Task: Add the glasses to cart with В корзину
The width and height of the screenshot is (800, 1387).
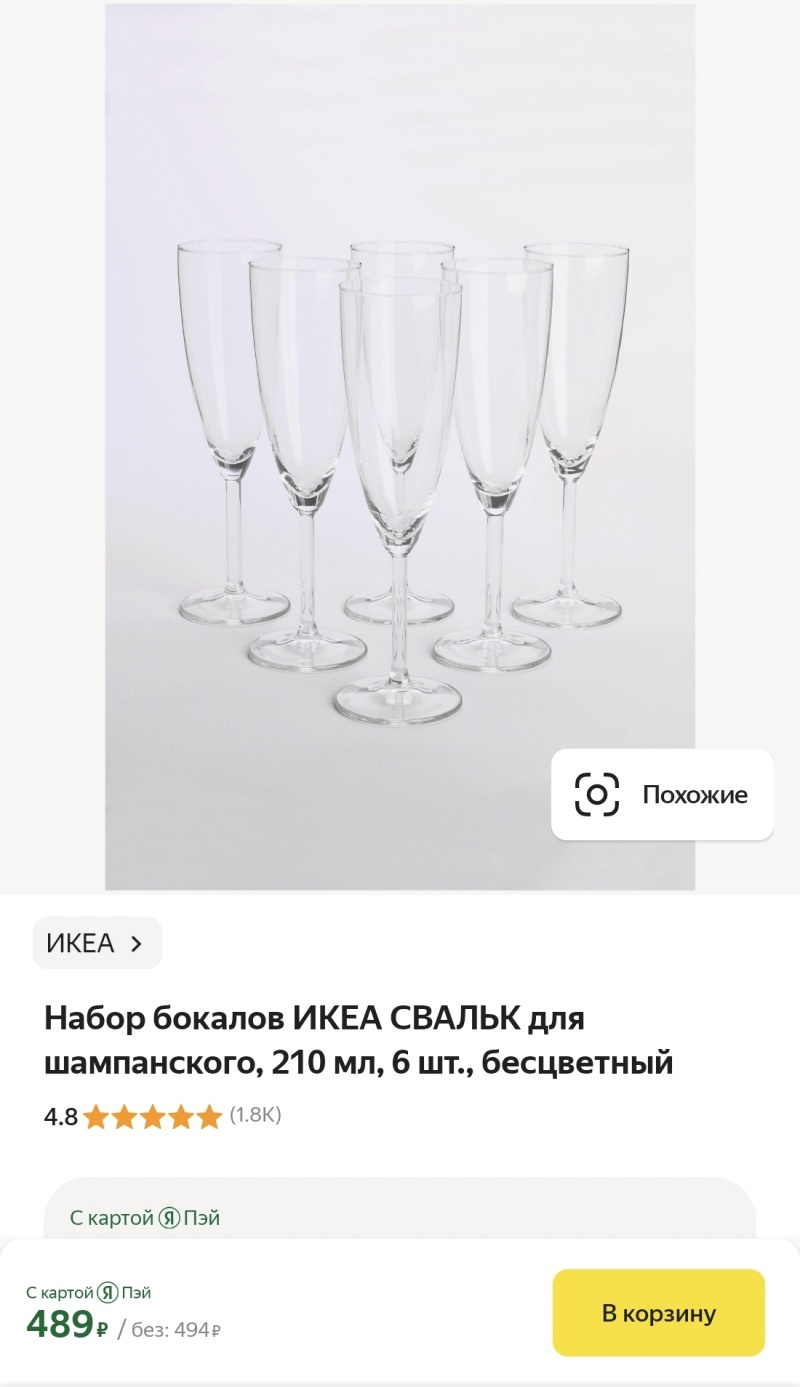Action: pos(658,1313)
